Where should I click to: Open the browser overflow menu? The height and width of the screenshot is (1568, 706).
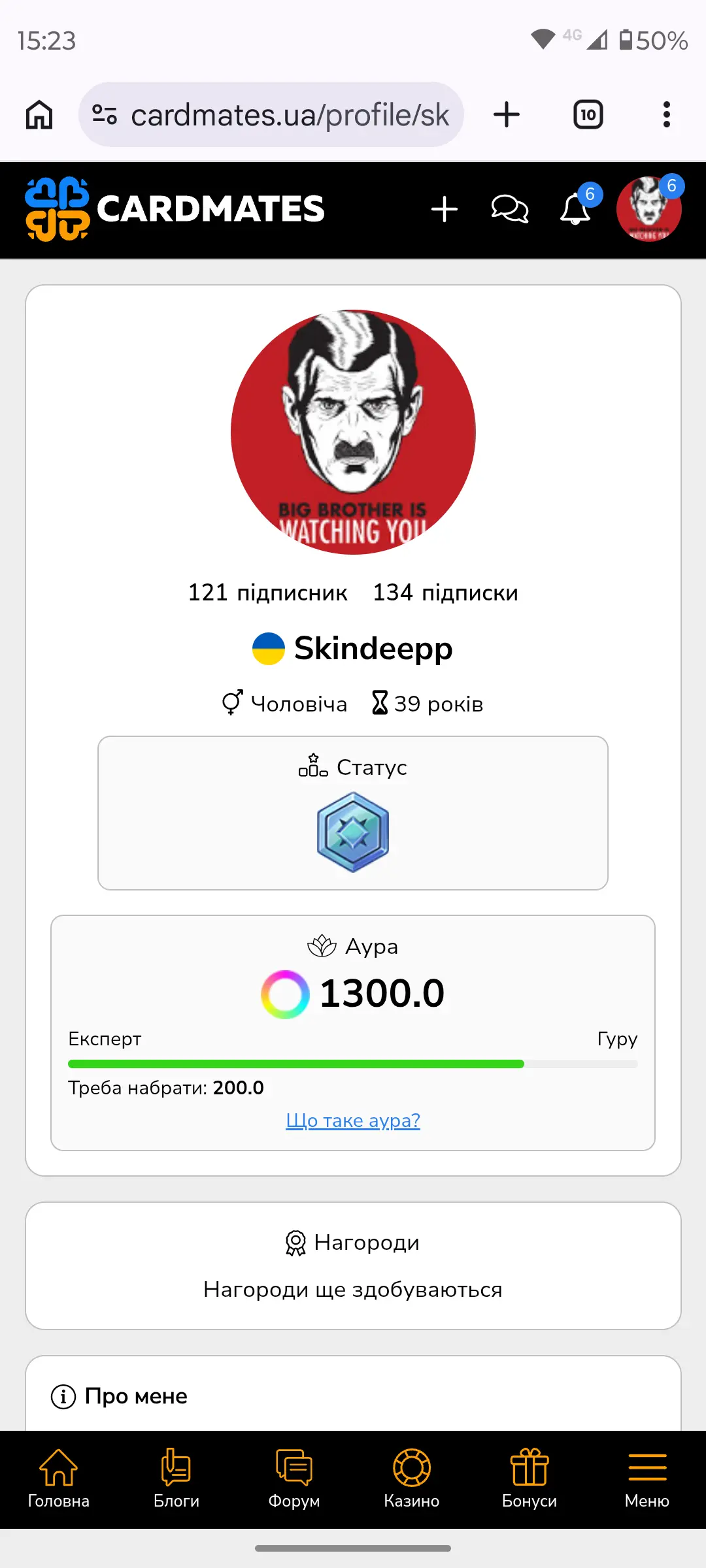666,115
